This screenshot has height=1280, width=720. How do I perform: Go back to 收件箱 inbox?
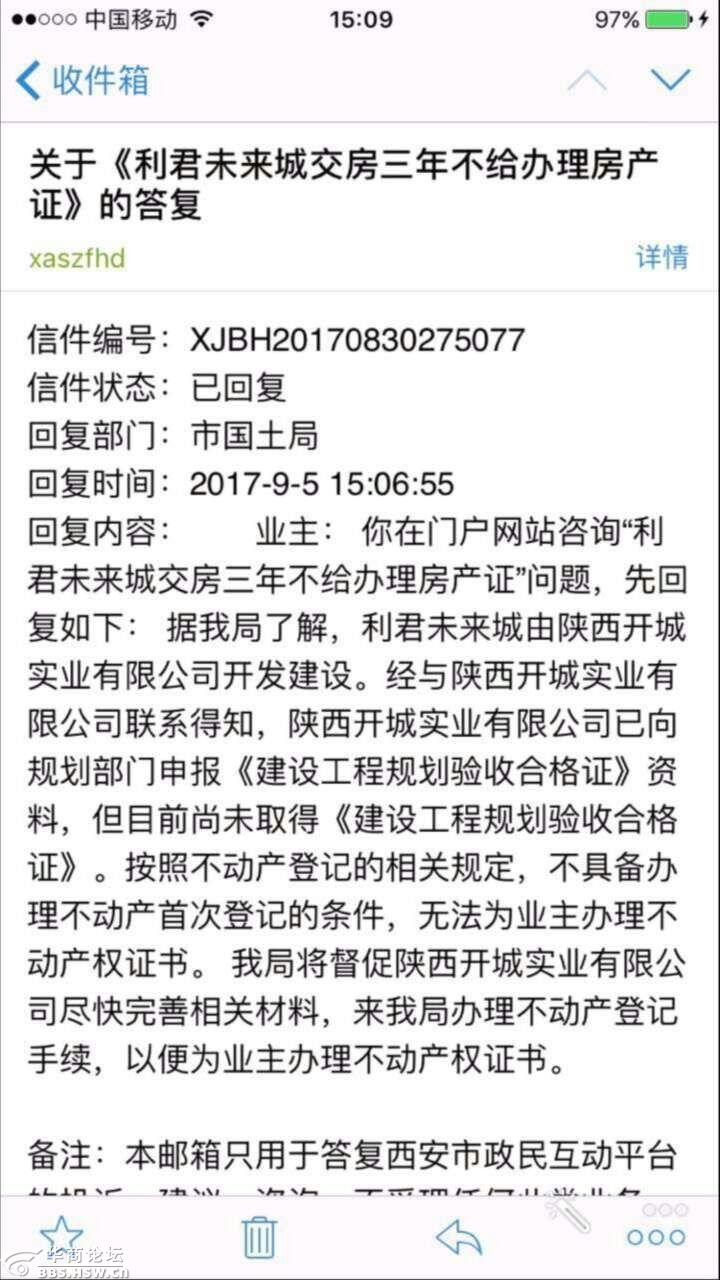click(x=83, y=80)
